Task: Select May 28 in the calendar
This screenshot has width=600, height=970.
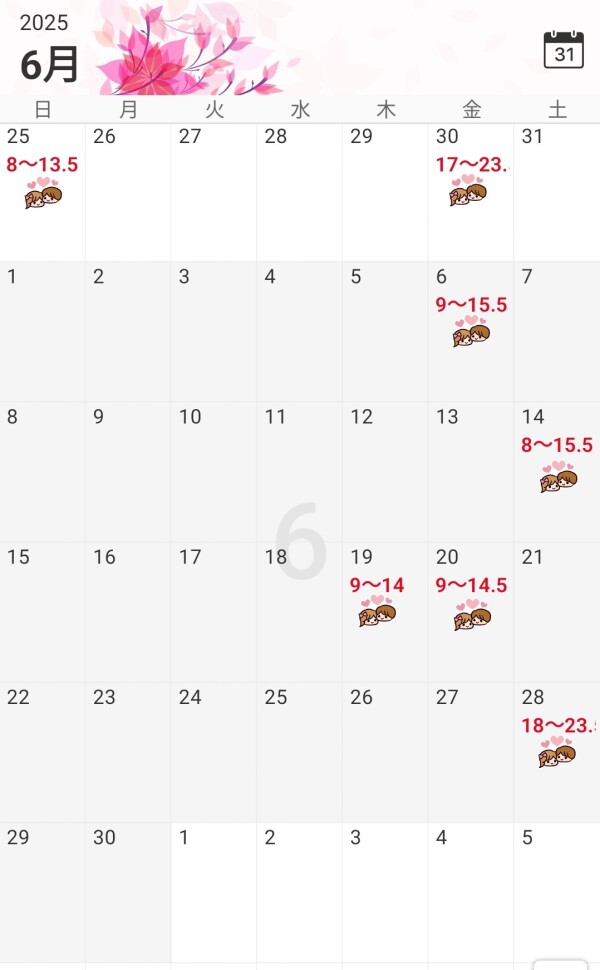Action: click(299, 190)
